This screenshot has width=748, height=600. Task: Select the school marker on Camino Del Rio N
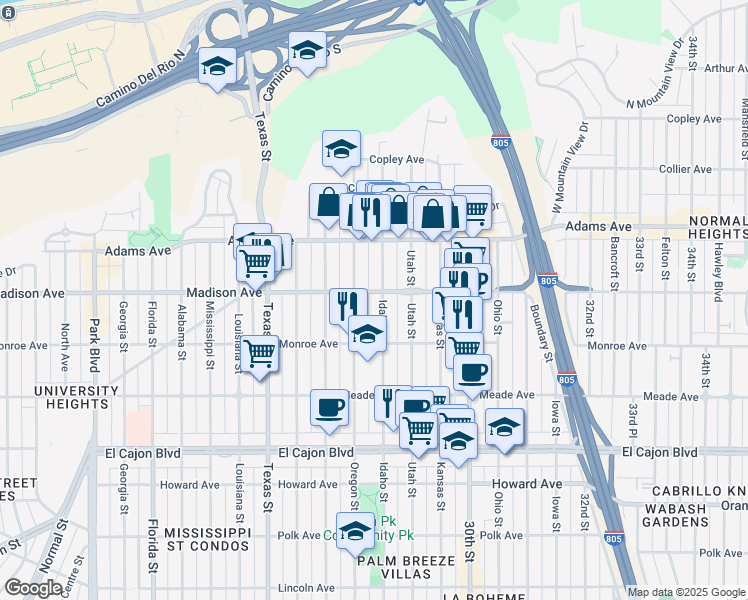tap(217, 67)
